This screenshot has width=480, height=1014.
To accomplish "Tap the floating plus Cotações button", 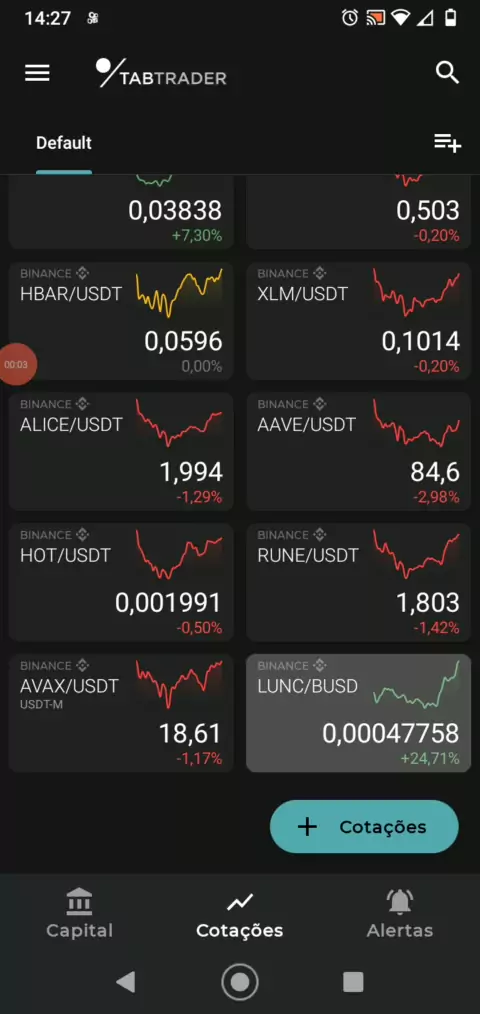I will coord(364,826).
